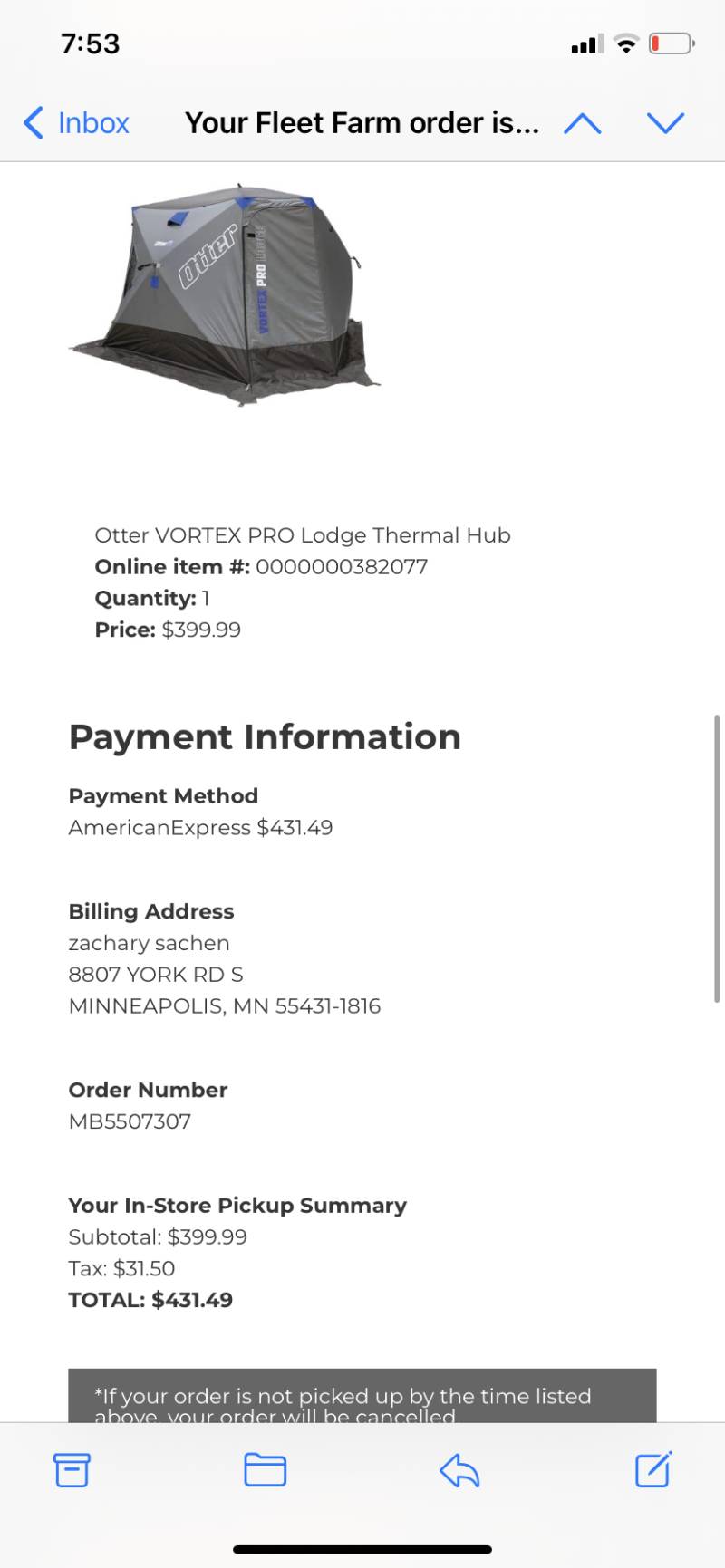Open the previous message with up arrow
The image size is (725, 1568).
coord(582,122)
